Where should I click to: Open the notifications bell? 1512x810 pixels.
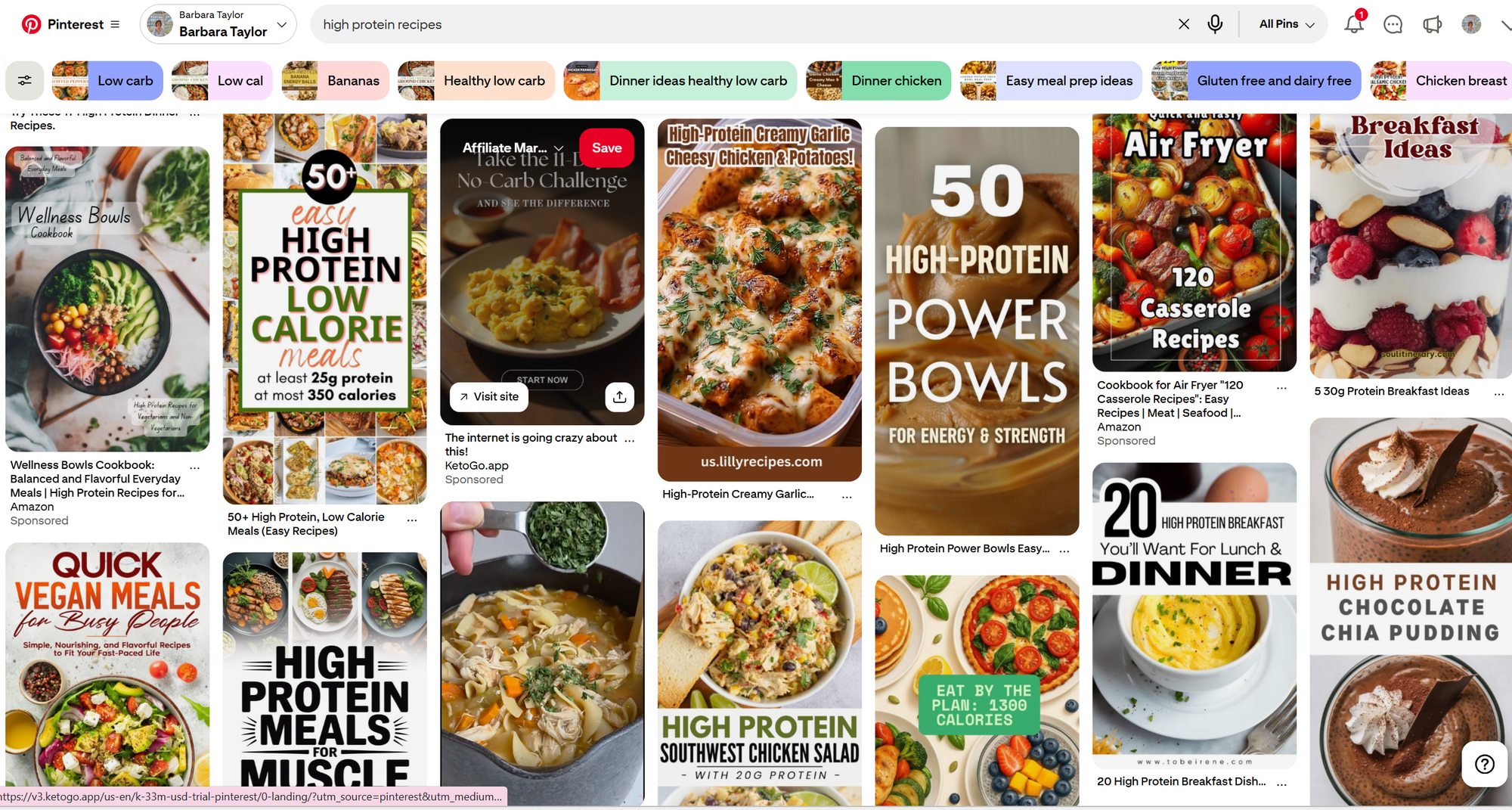[x=1353, y=24]
